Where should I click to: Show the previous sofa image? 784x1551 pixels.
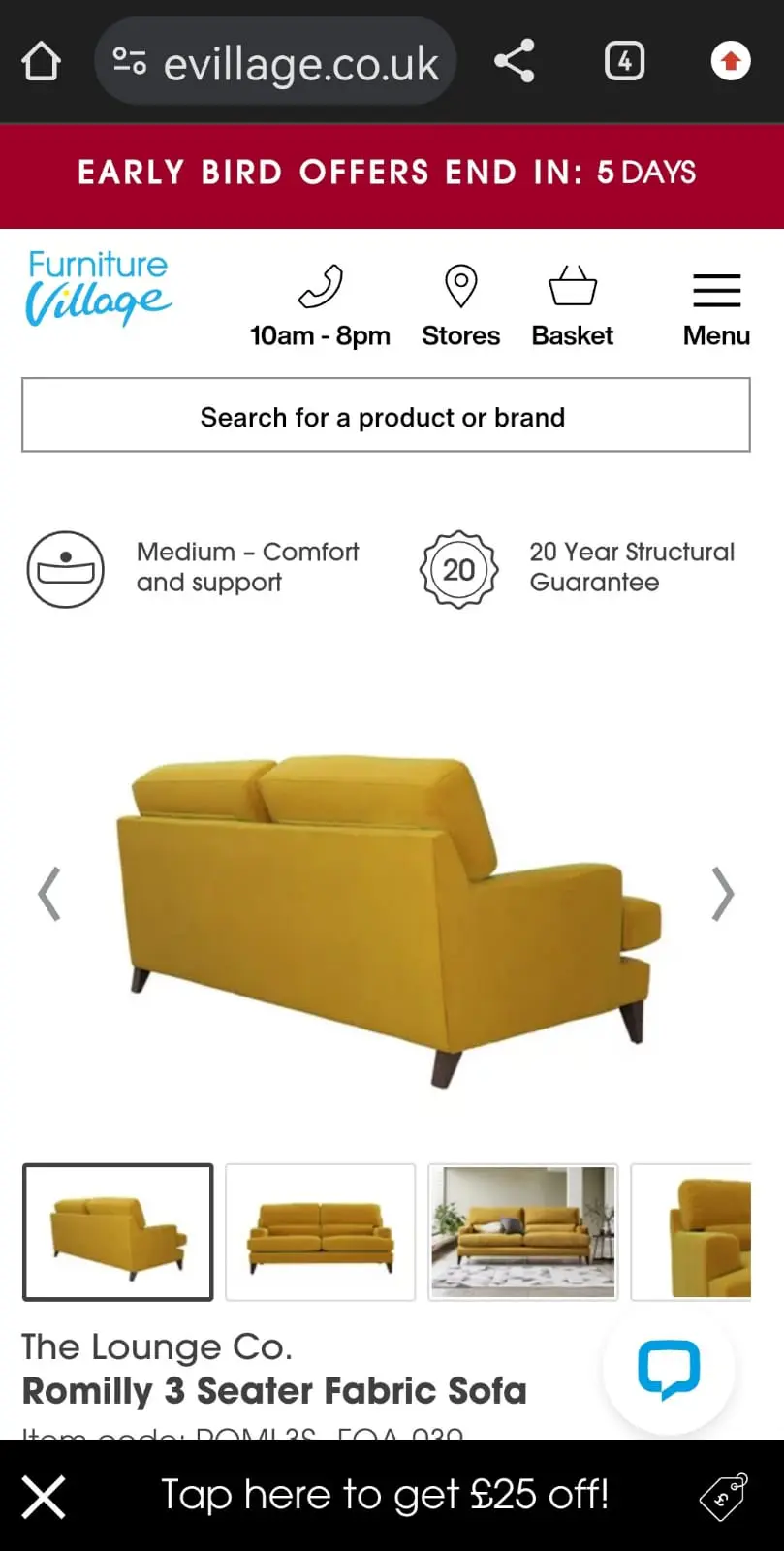[x=49, y=893]
